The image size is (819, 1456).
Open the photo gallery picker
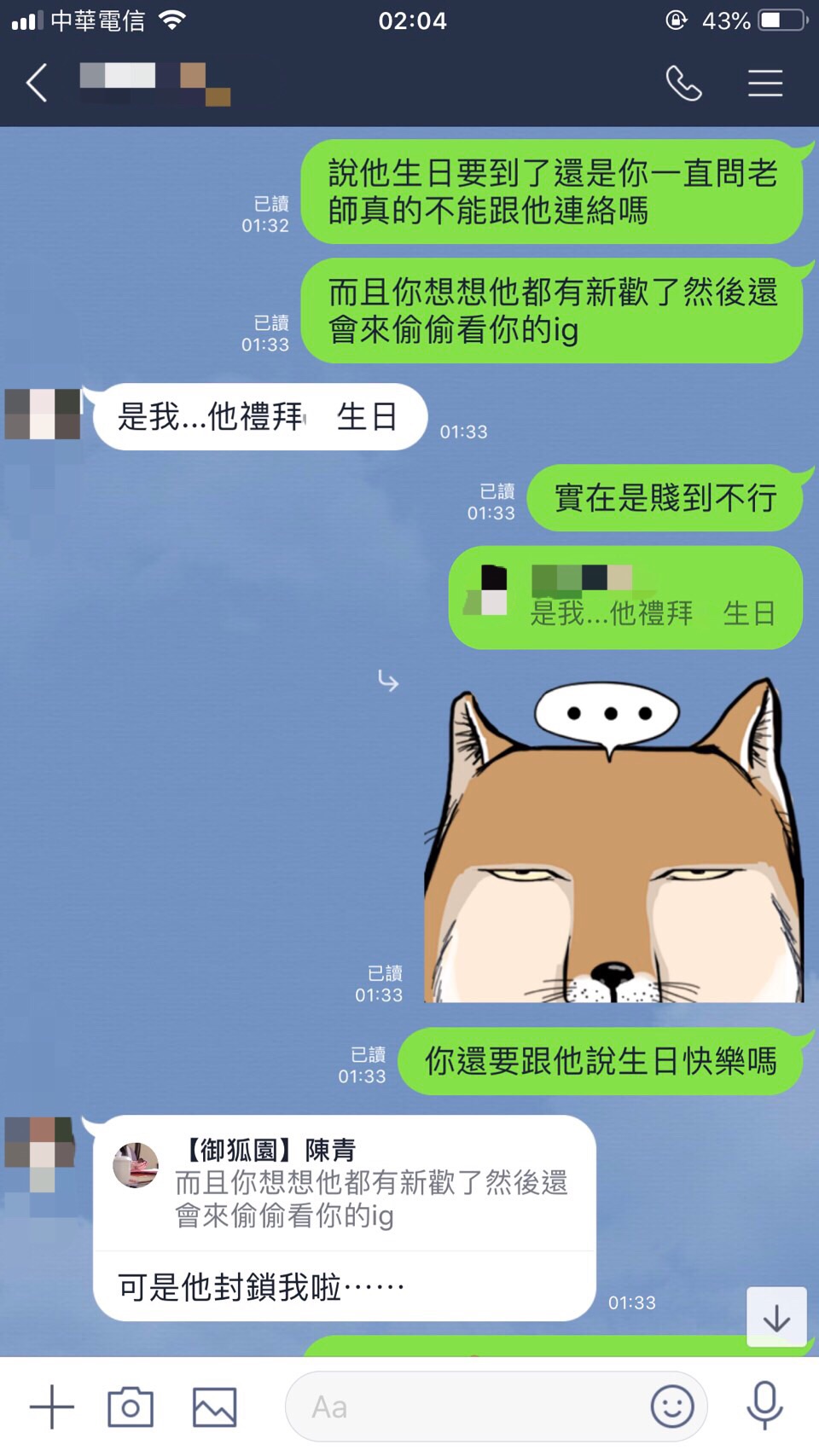tap(214, 1407)
